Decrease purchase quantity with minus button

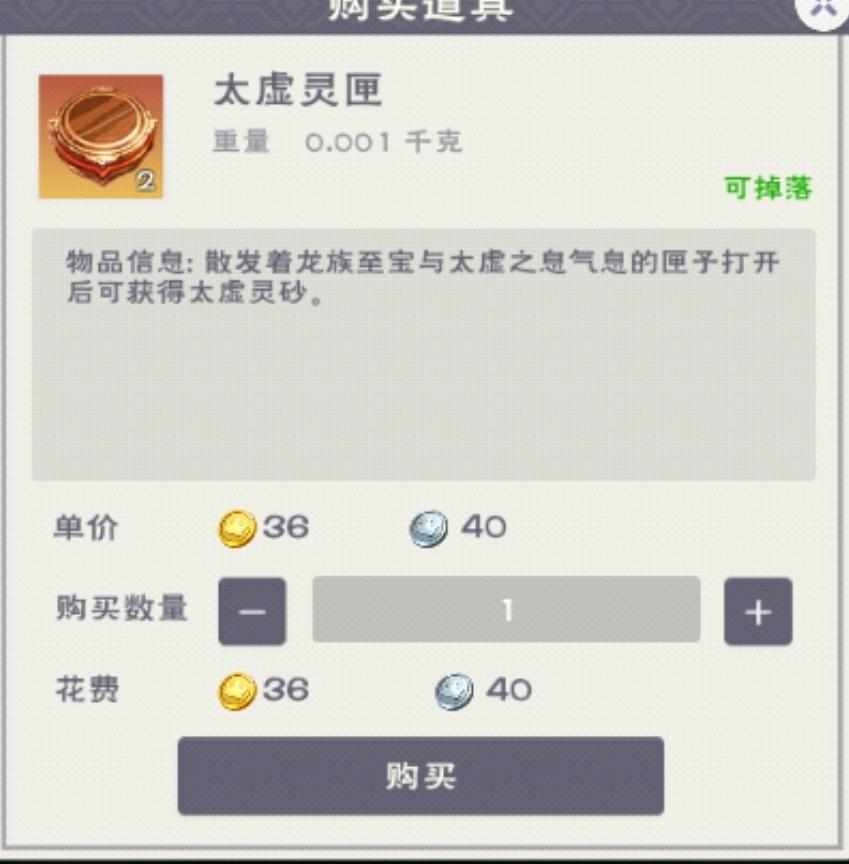252,611
